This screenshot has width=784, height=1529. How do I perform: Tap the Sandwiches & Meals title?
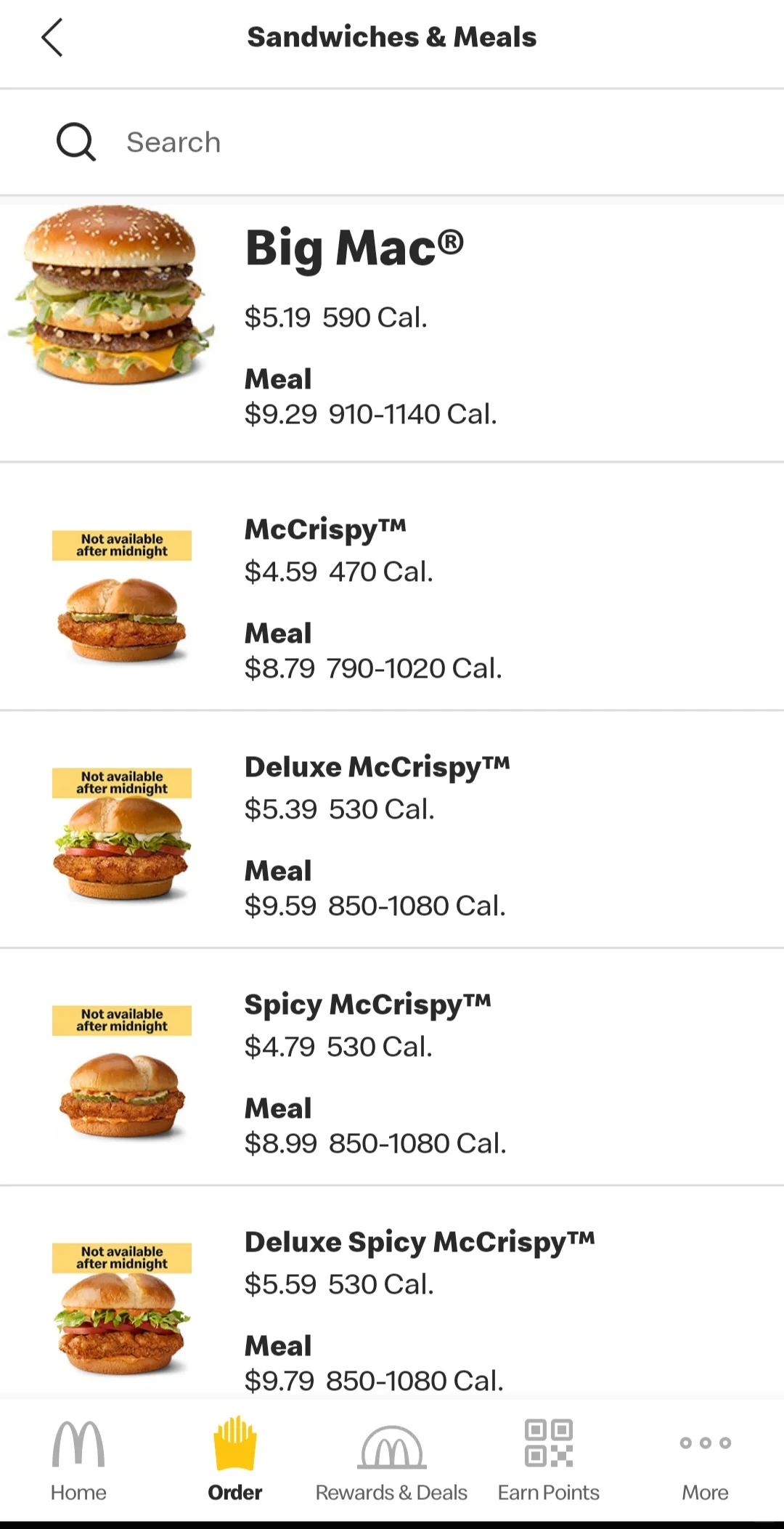point(391,37)
